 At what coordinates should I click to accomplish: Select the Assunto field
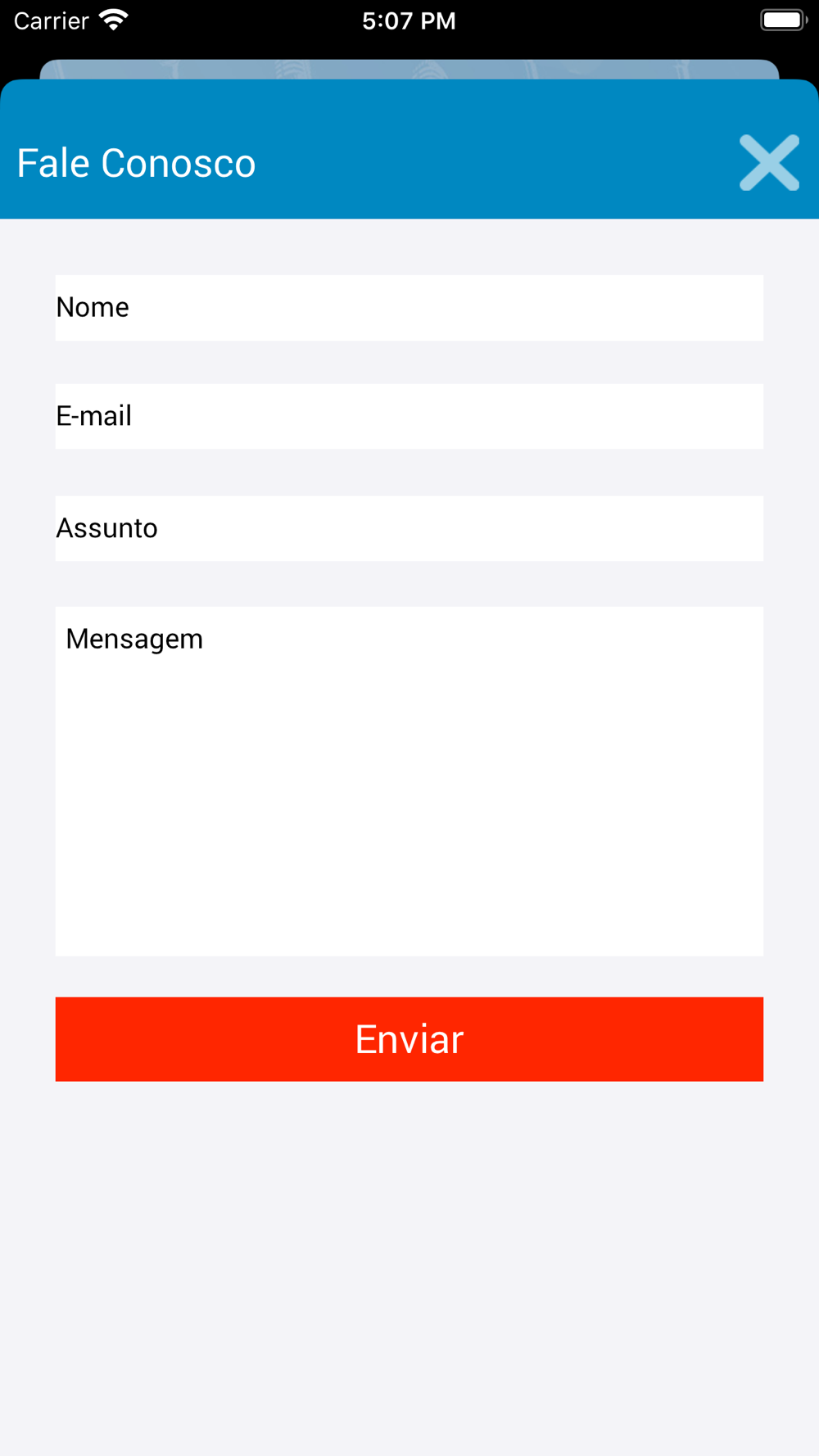409,528
